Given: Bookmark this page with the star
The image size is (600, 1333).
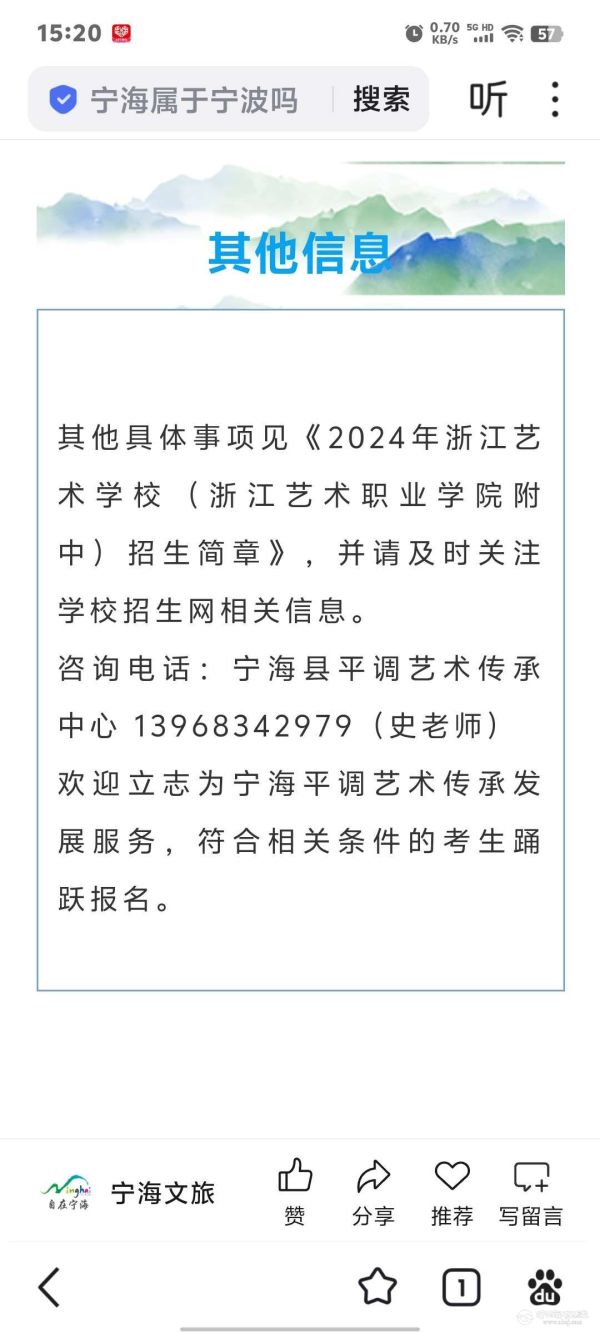Looking at the screenshot, I should tap(377, 1287).
